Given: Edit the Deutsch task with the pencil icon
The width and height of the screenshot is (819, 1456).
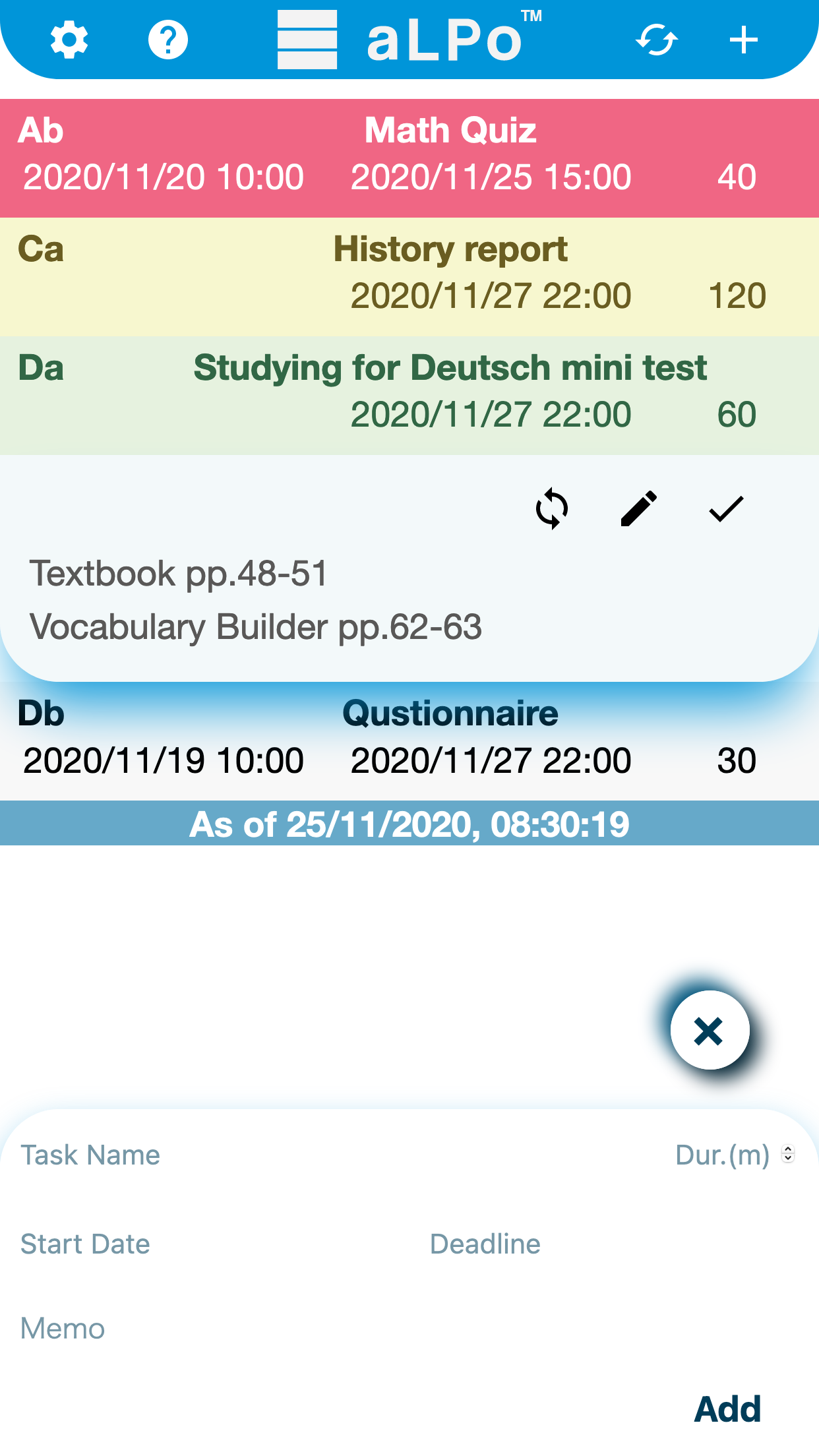Looking at the screenshot, I should click(638, 509).
